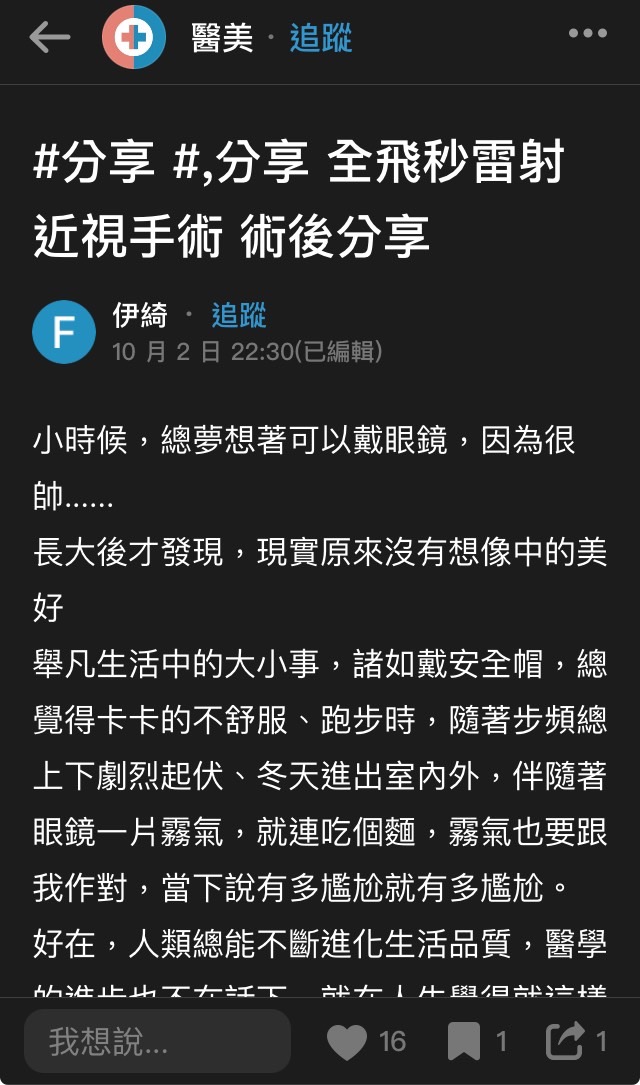Go back using the top arrow
640x1085 pixels.
(49, 37)
